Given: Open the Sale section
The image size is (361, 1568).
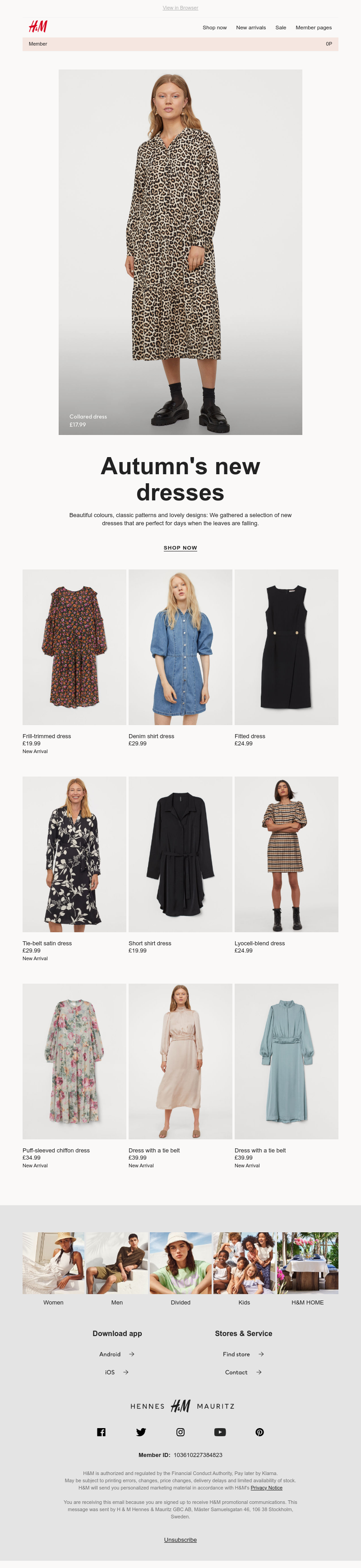Looking at the screenshot, I should [281, 28].
